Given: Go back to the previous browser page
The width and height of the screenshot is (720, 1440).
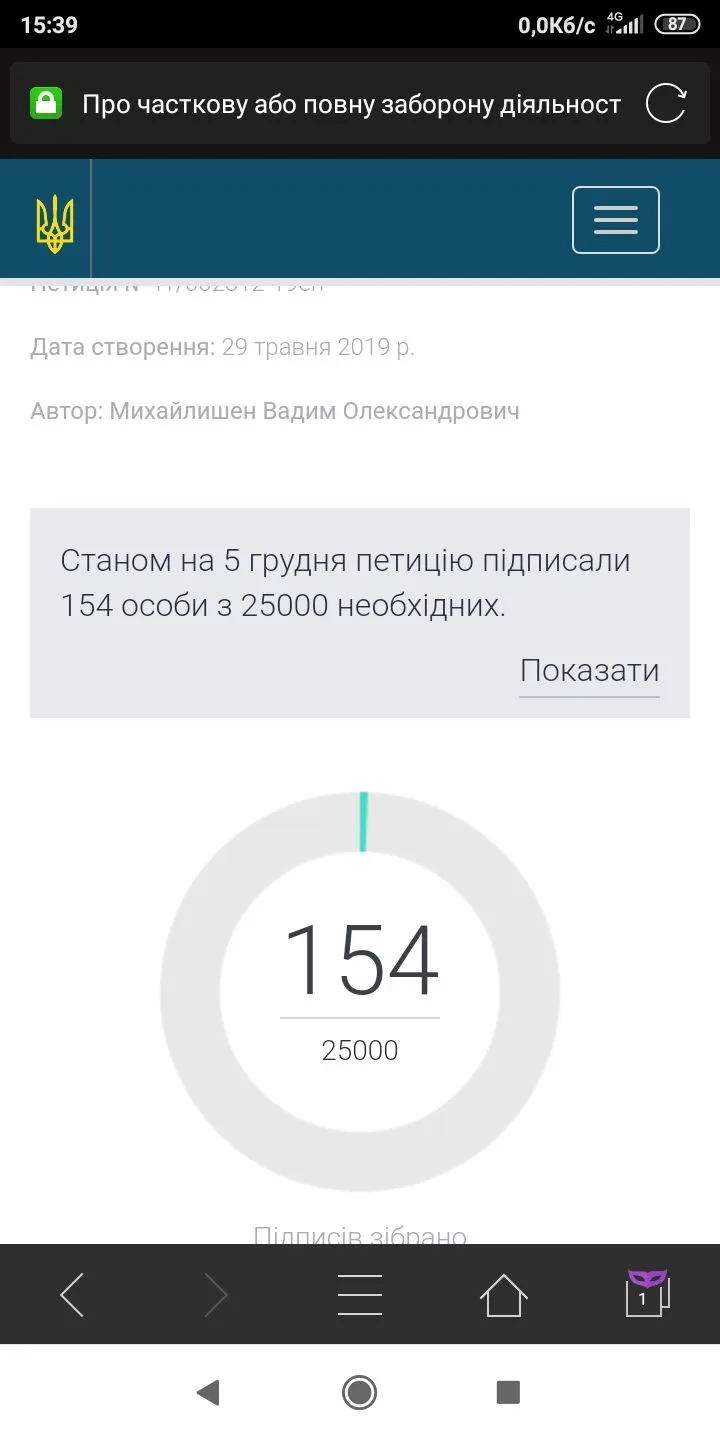Looking at the screenshot, I should (x=72, y=1295).
